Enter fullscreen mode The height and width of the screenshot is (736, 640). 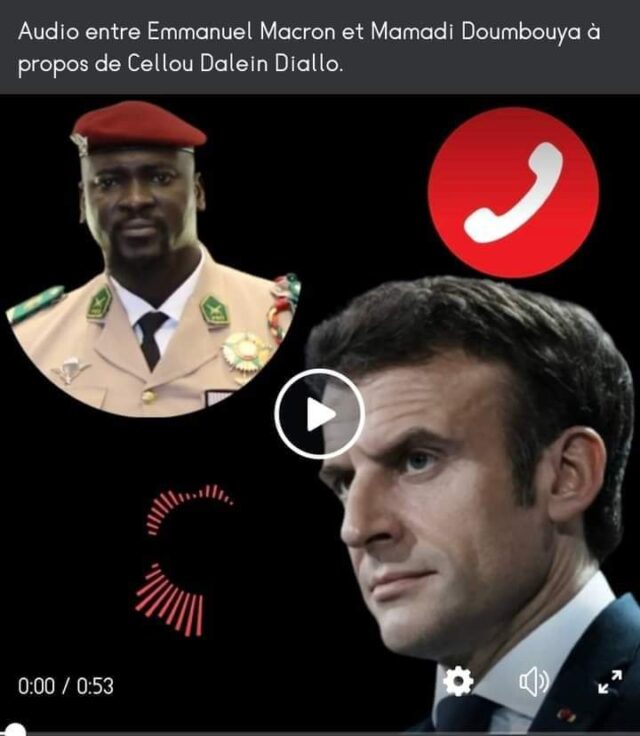[x=610, y=682]
